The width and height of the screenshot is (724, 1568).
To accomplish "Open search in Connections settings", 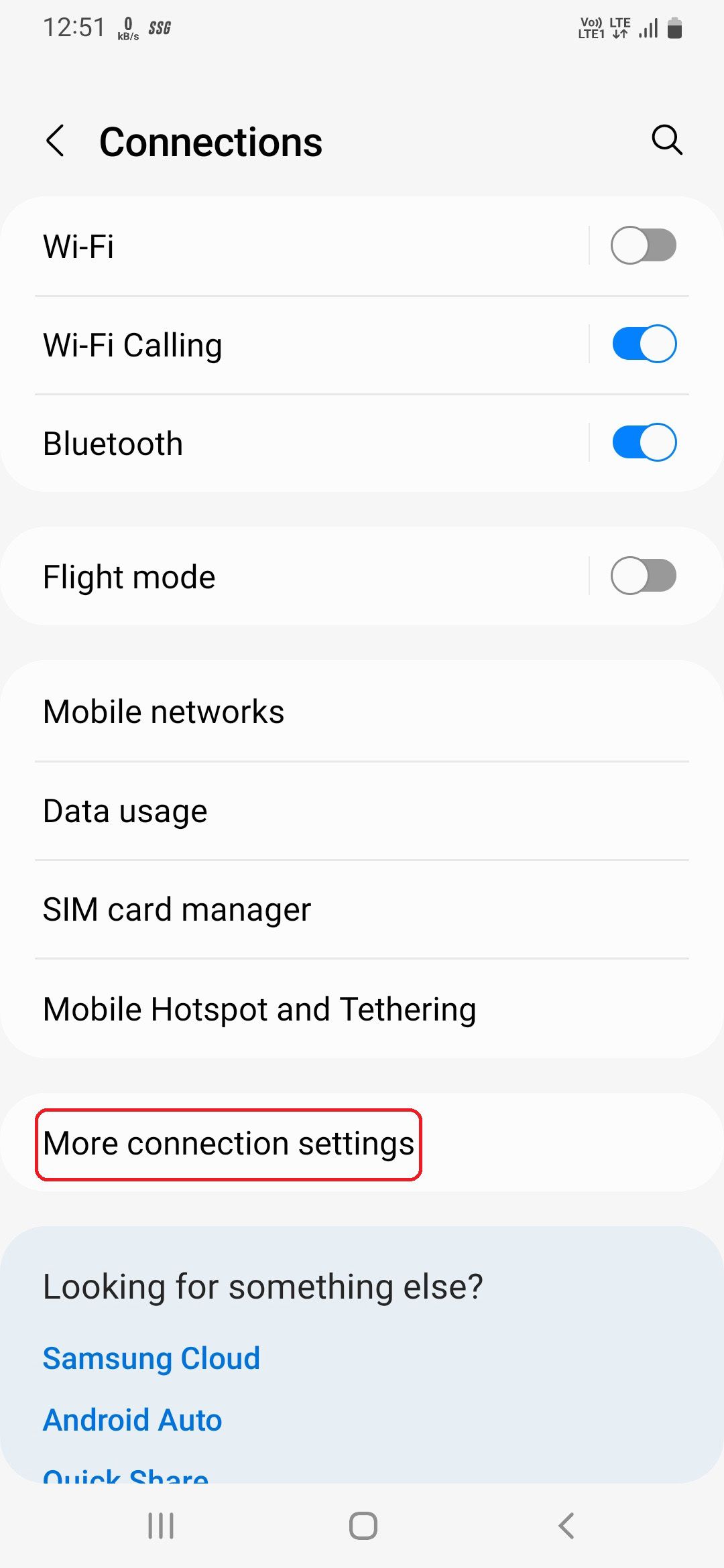I will (666, 140).
